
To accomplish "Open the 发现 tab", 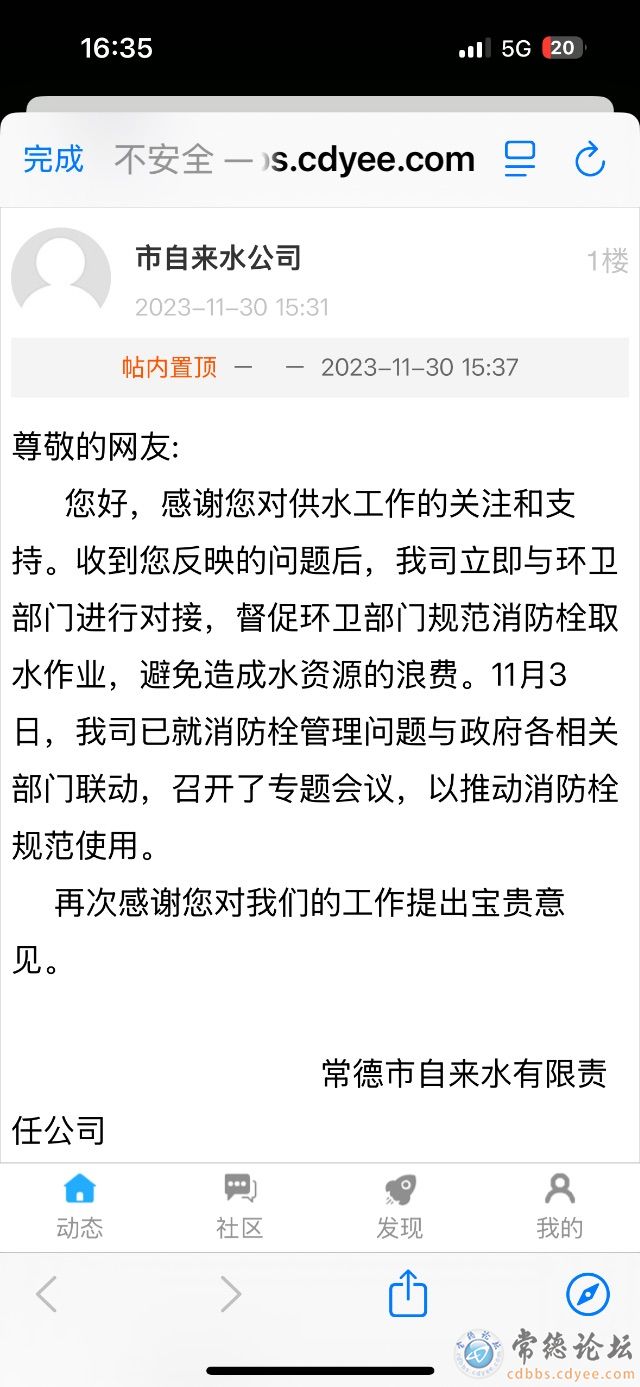I will coord(400,1205).
